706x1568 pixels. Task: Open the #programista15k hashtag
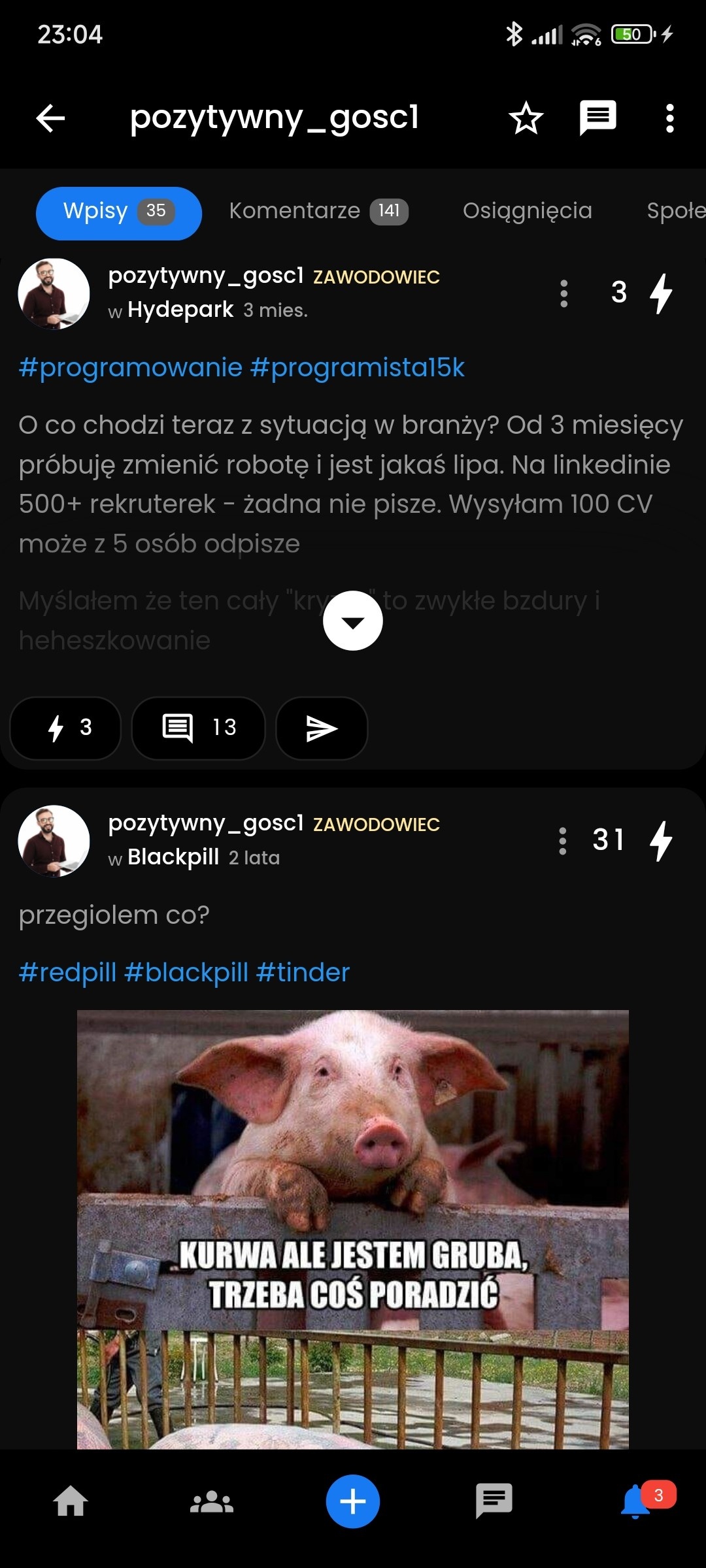tap(357, 368)
